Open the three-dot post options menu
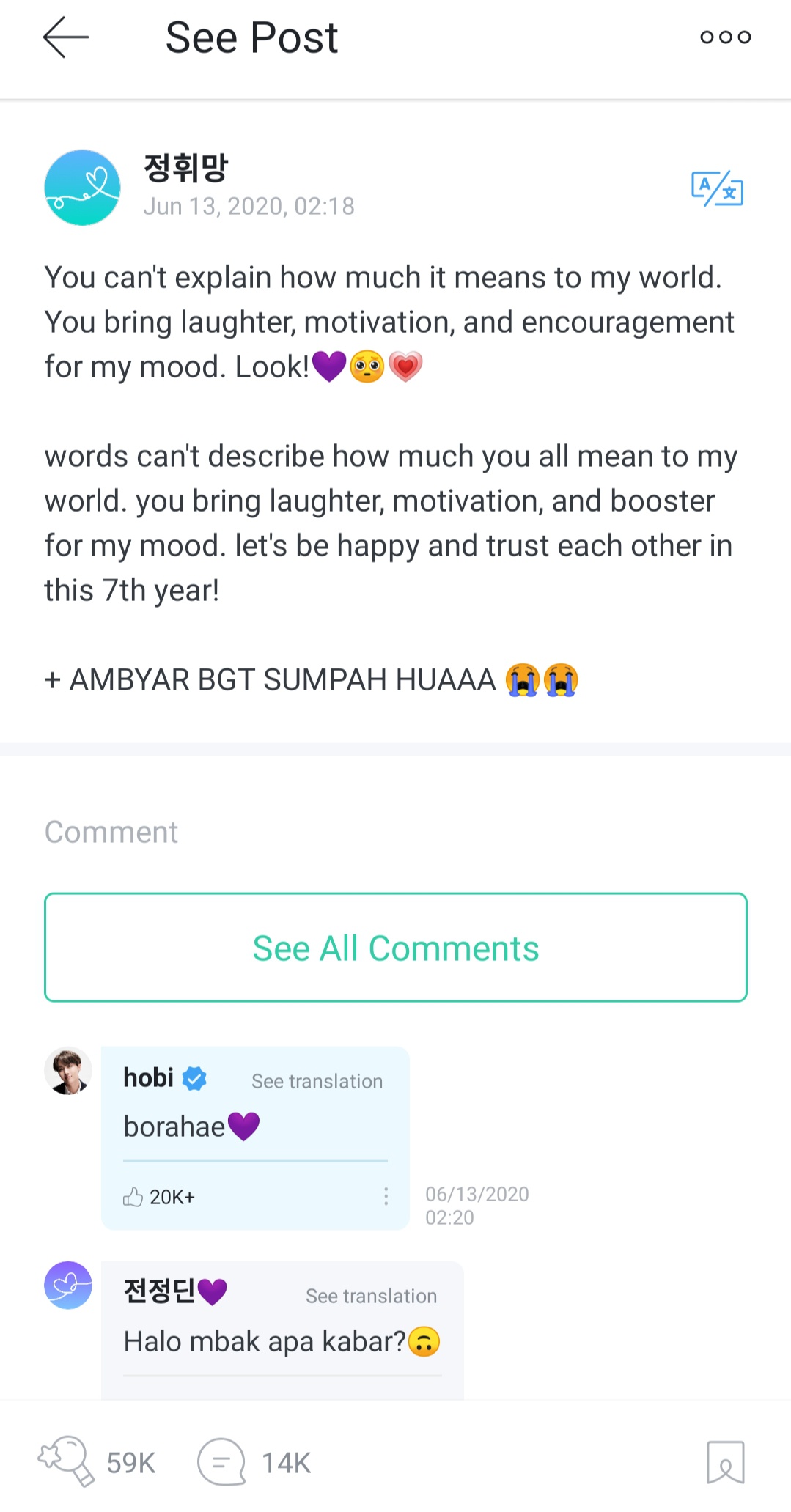Screen dimensions: 791x1512 coord(725,37)
